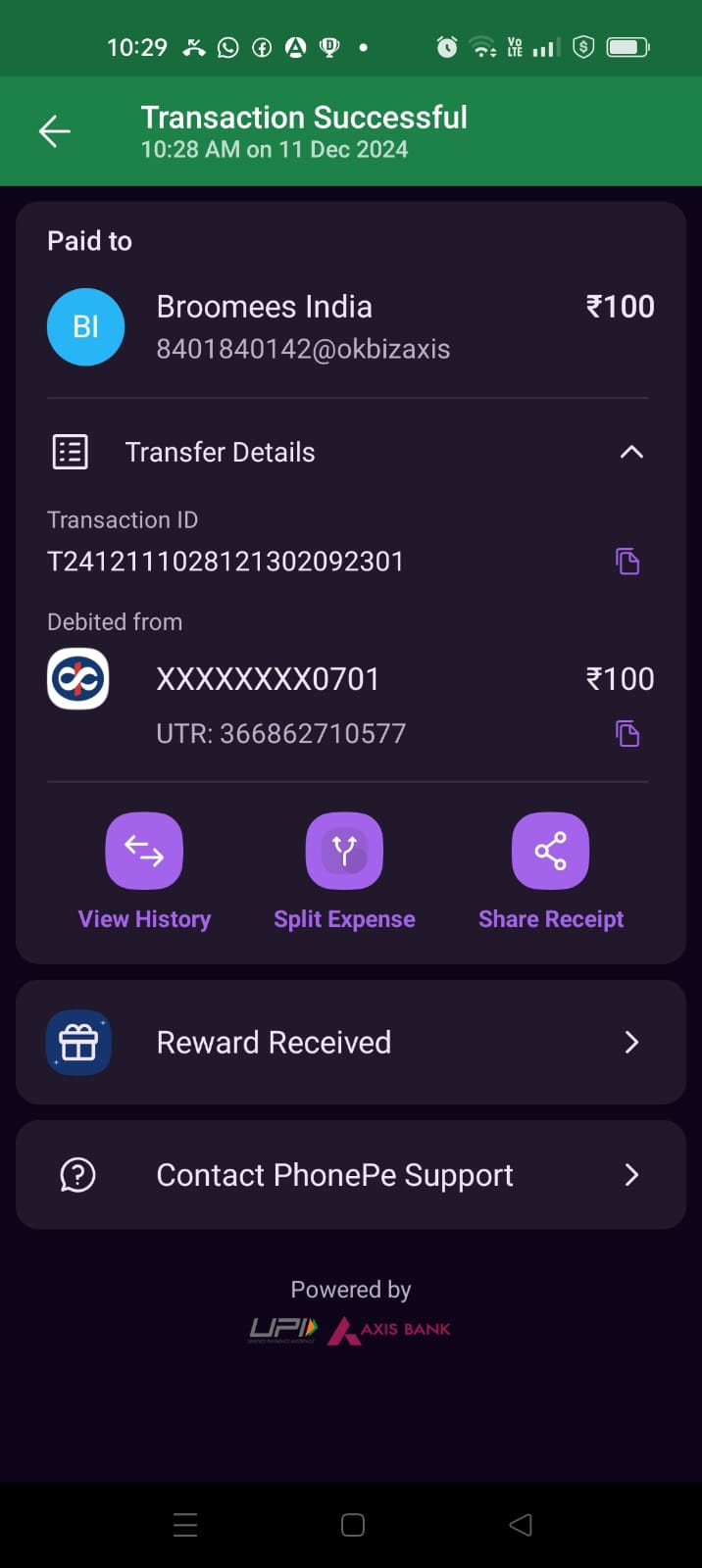Open View History
Screen dimensions: 702x1568
pos(144,872)
